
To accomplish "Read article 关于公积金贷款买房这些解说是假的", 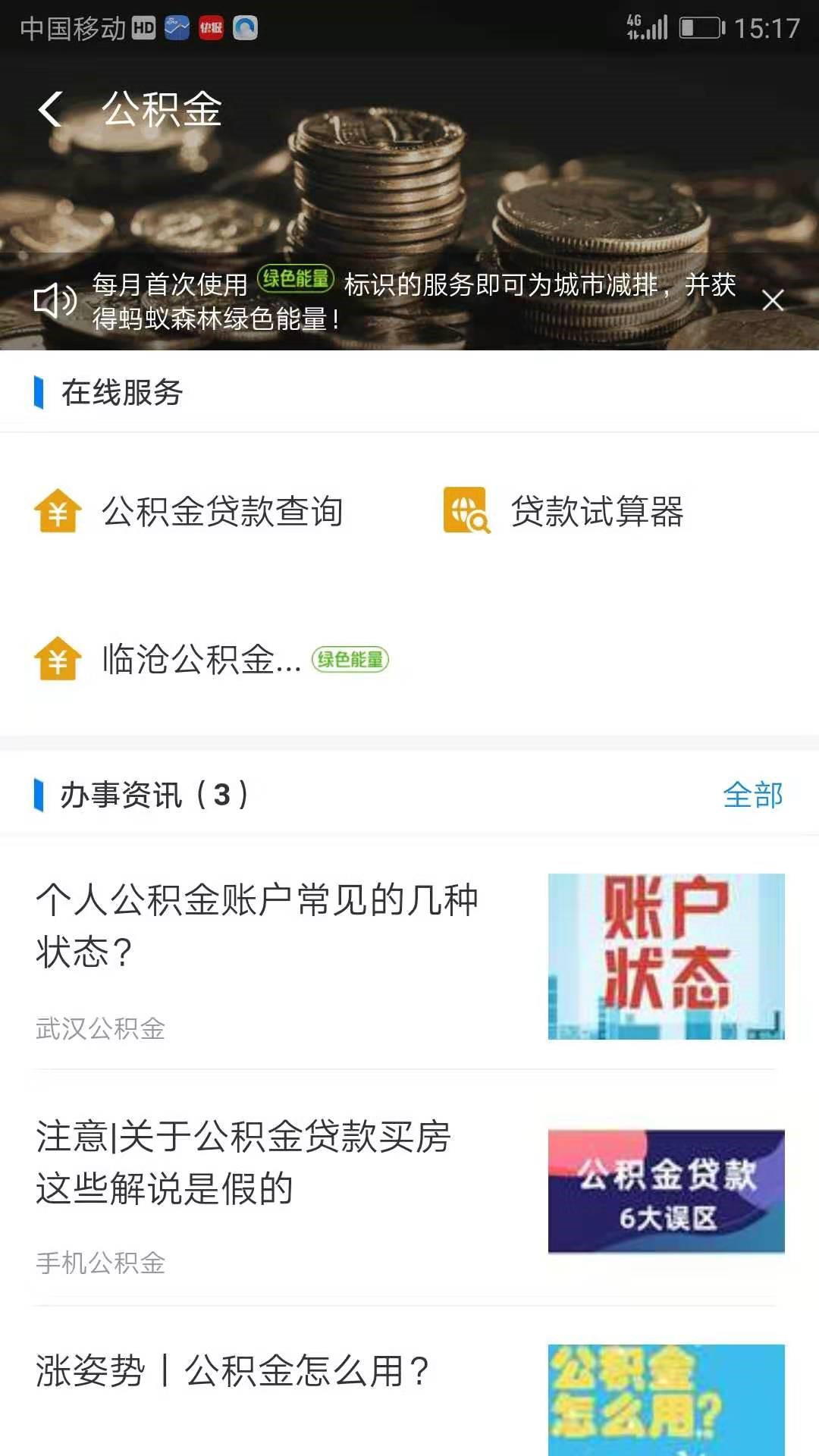I will pyautogui.click(x=243, y=1162).
